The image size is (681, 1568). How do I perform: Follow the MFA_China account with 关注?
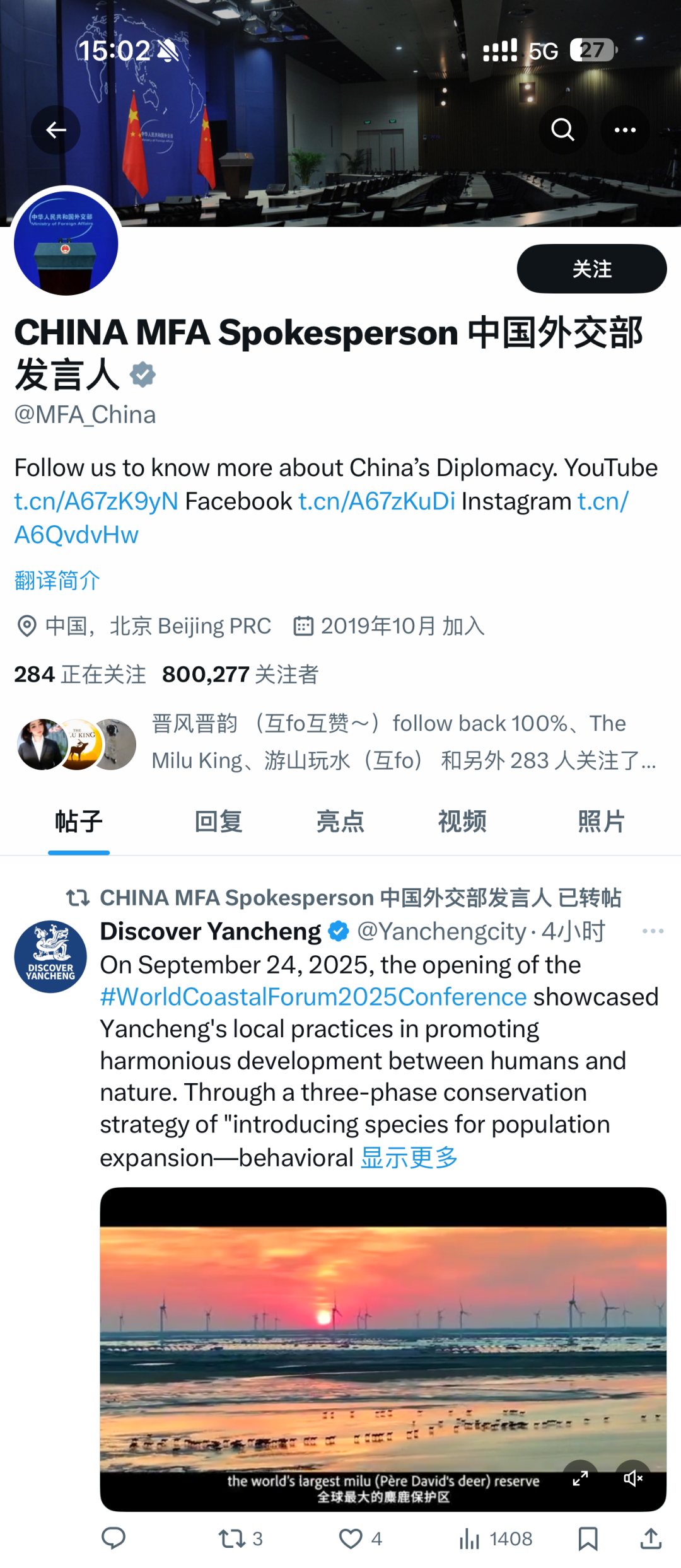(x=591, y=269)
